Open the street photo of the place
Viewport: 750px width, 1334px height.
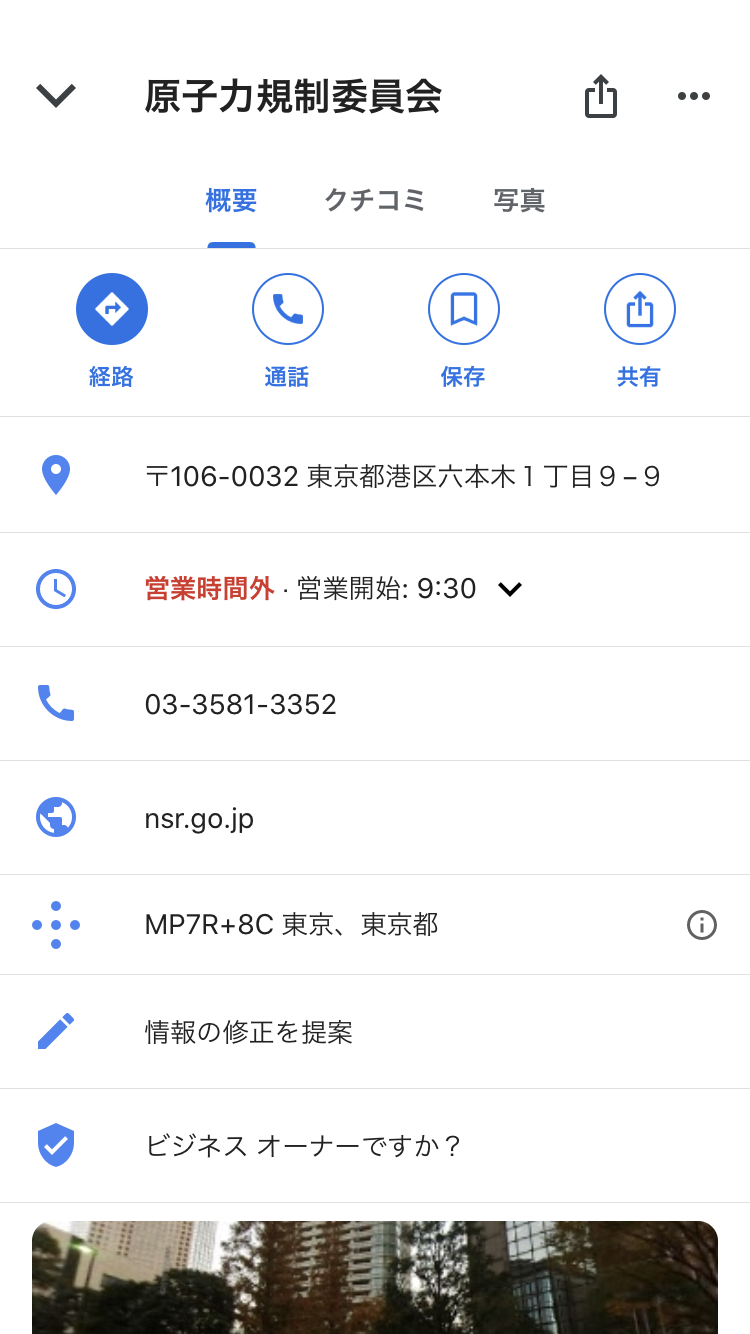375,1278
